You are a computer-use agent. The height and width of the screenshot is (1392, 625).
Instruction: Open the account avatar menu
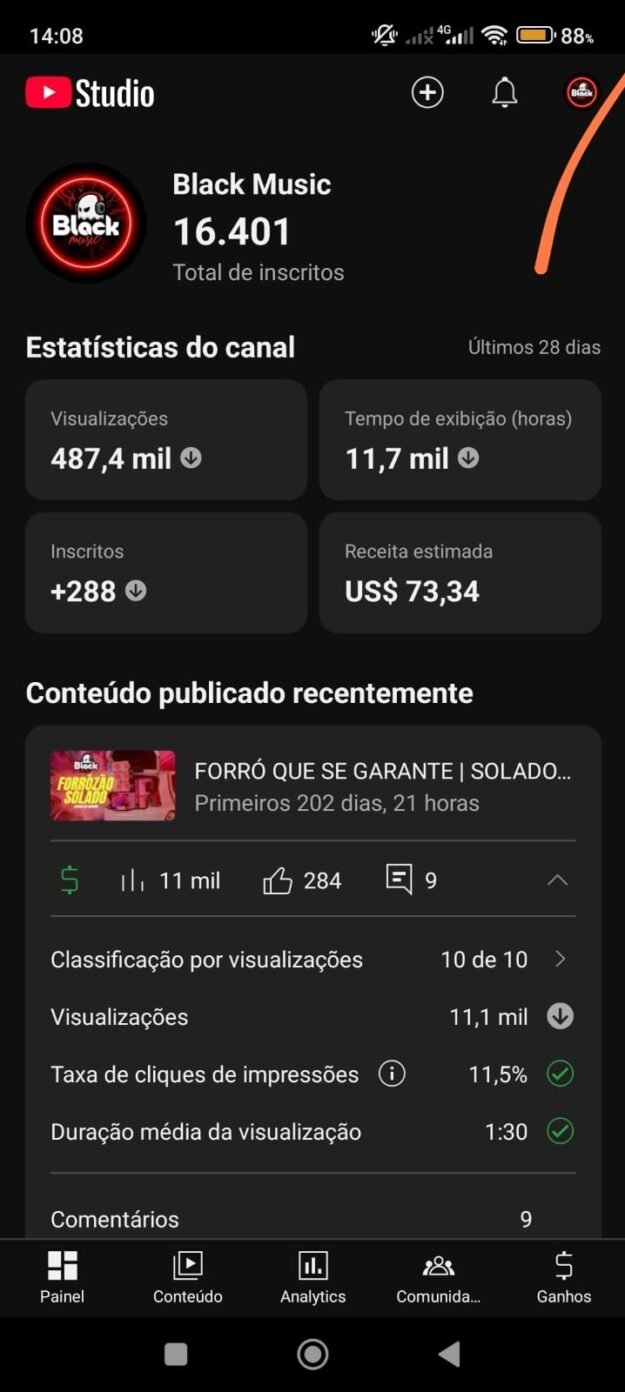point(582,93)
